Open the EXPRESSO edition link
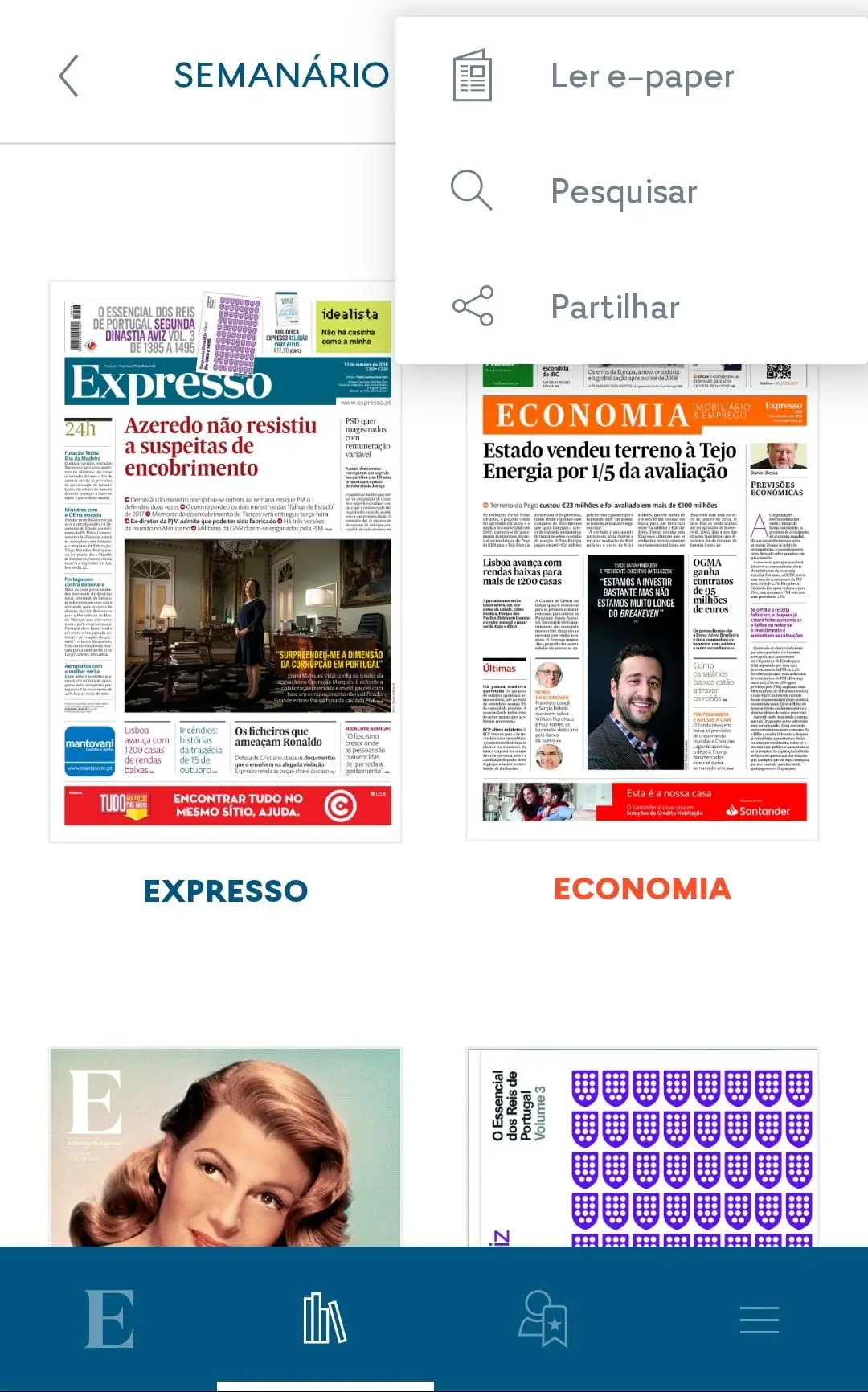Viewport: 868px width, 1392px height. [x=224, y=890]
